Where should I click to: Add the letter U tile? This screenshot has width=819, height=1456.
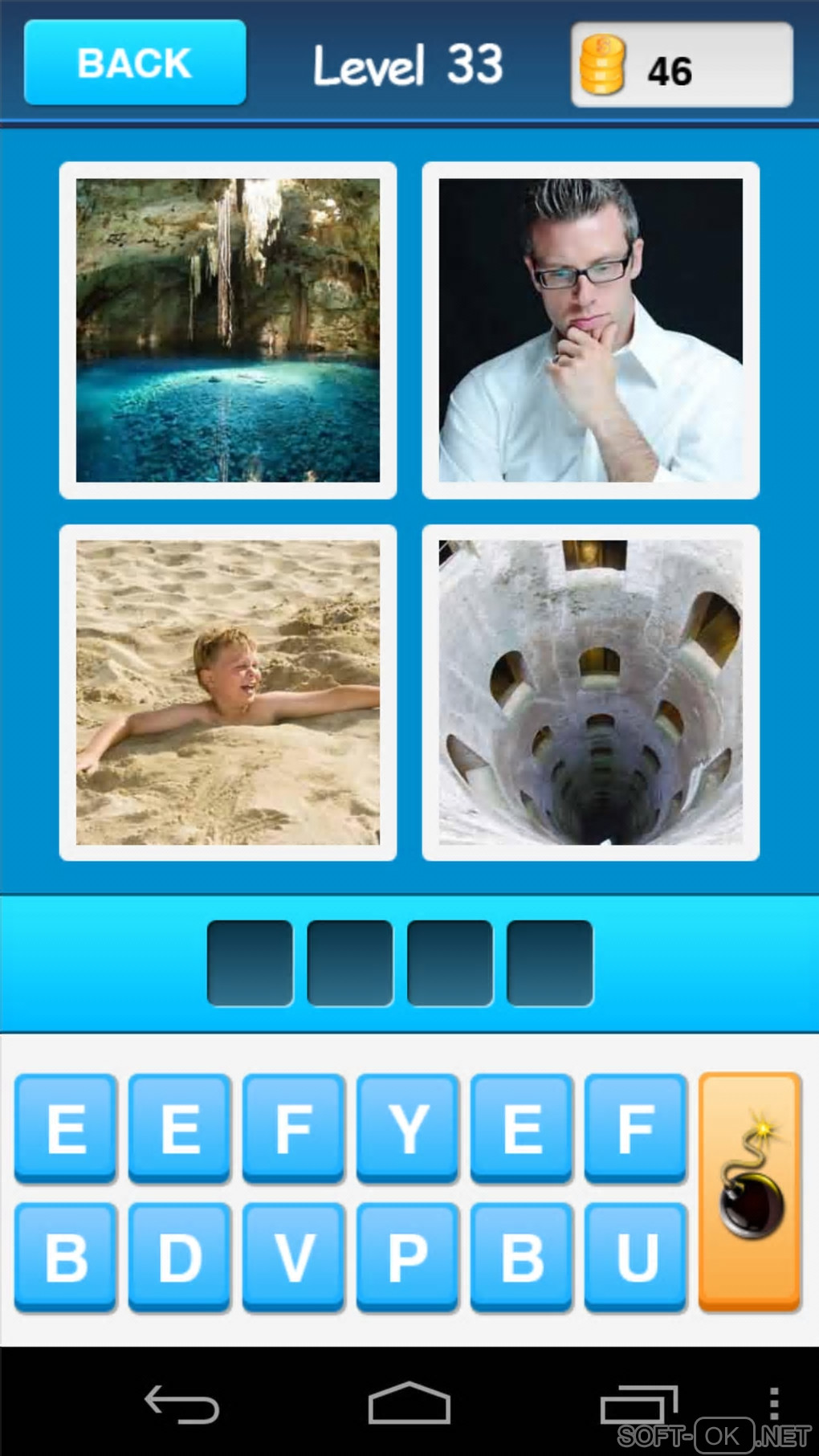(x=636, y=1256)
